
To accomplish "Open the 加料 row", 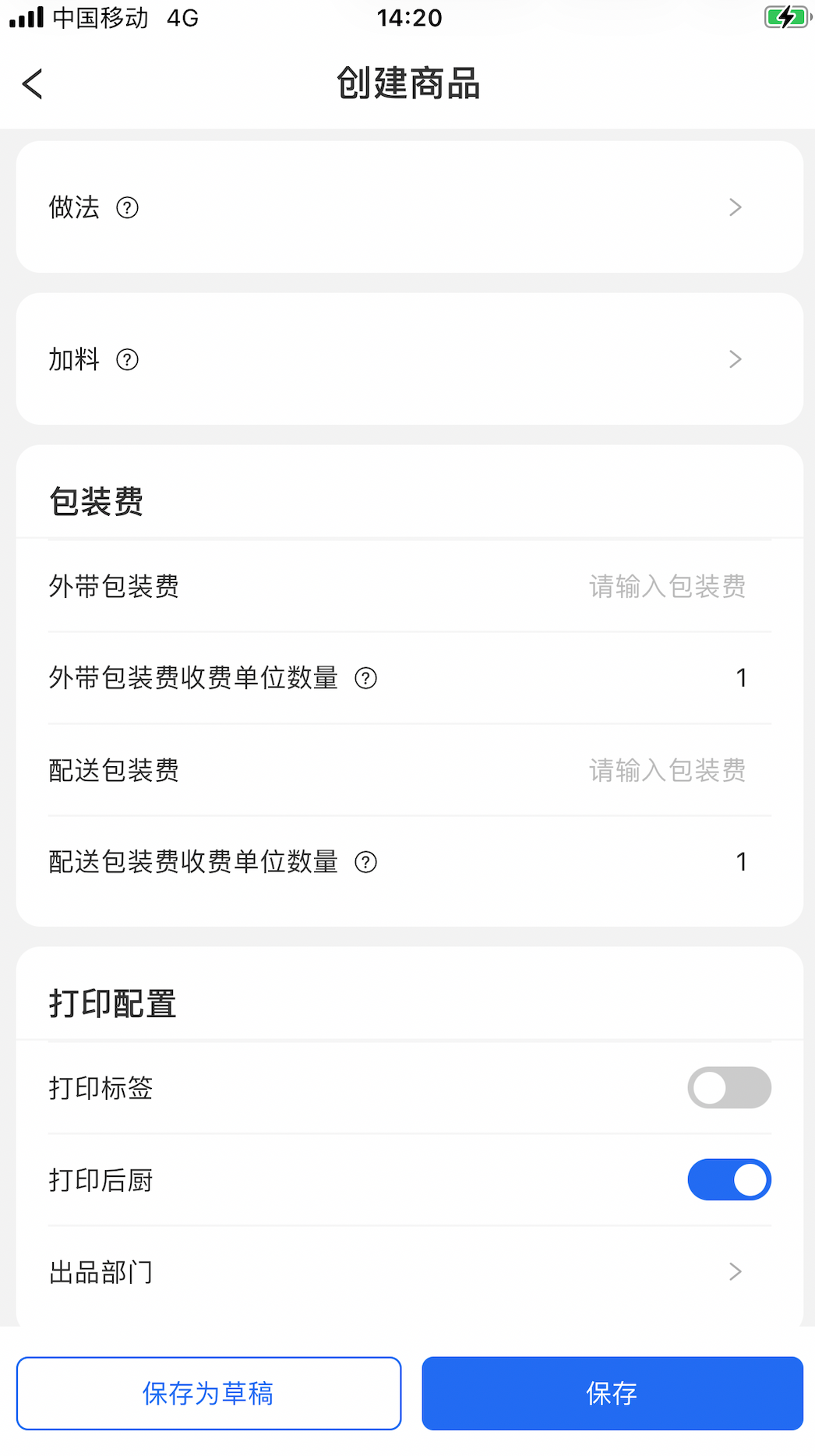I will (409, 359).
